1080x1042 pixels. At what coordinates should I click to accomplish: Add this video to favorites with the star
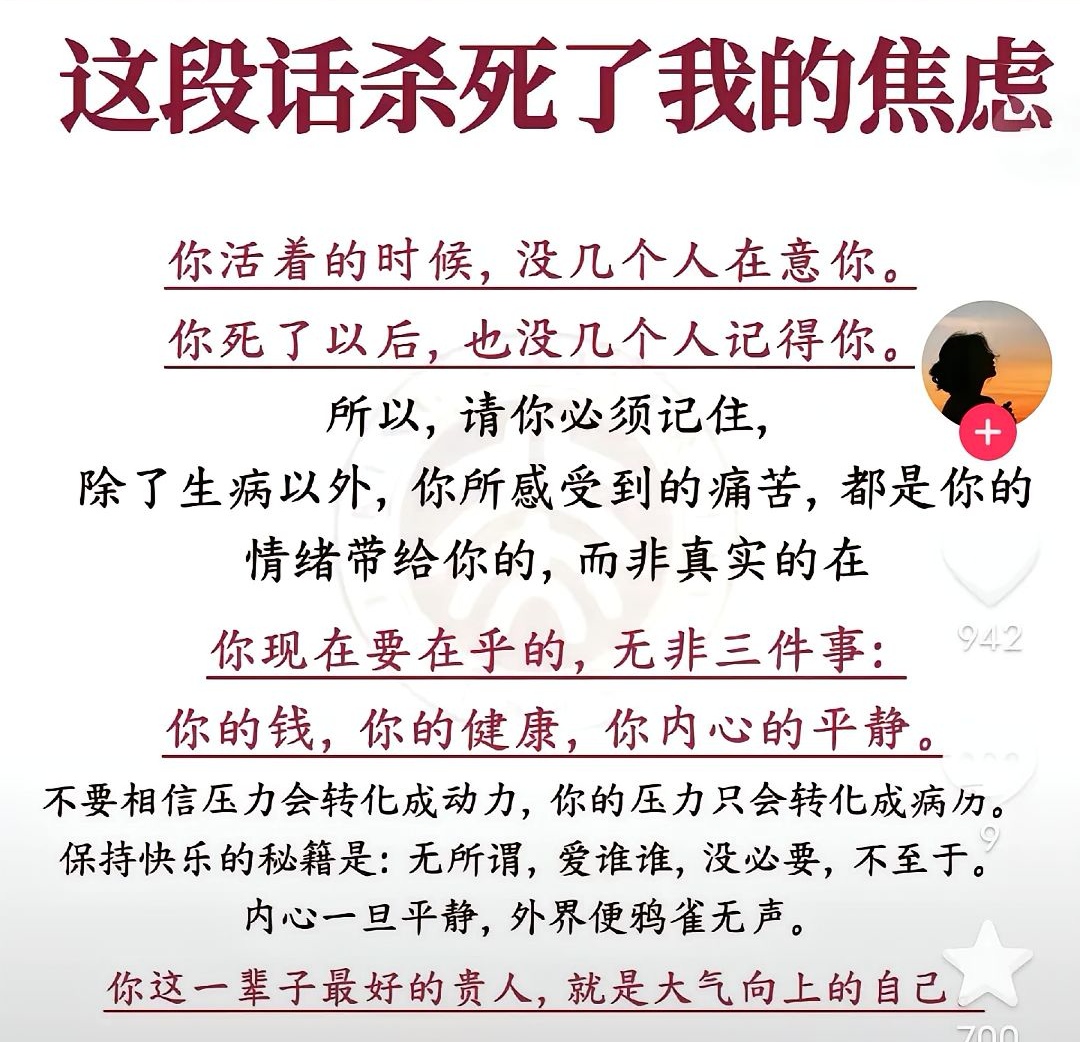[x=988, y=964]
